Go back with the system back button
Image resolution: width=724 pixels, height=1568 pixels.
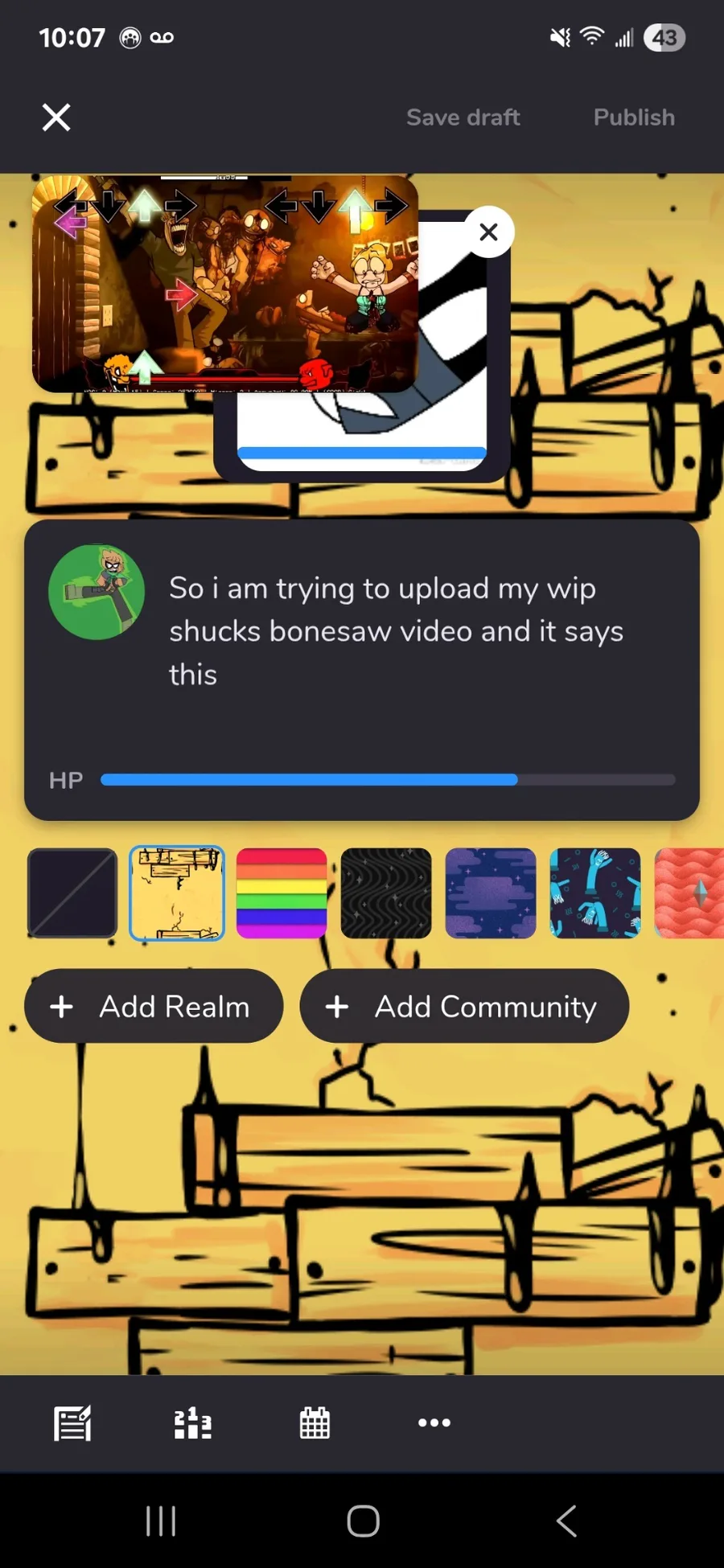566,1521
